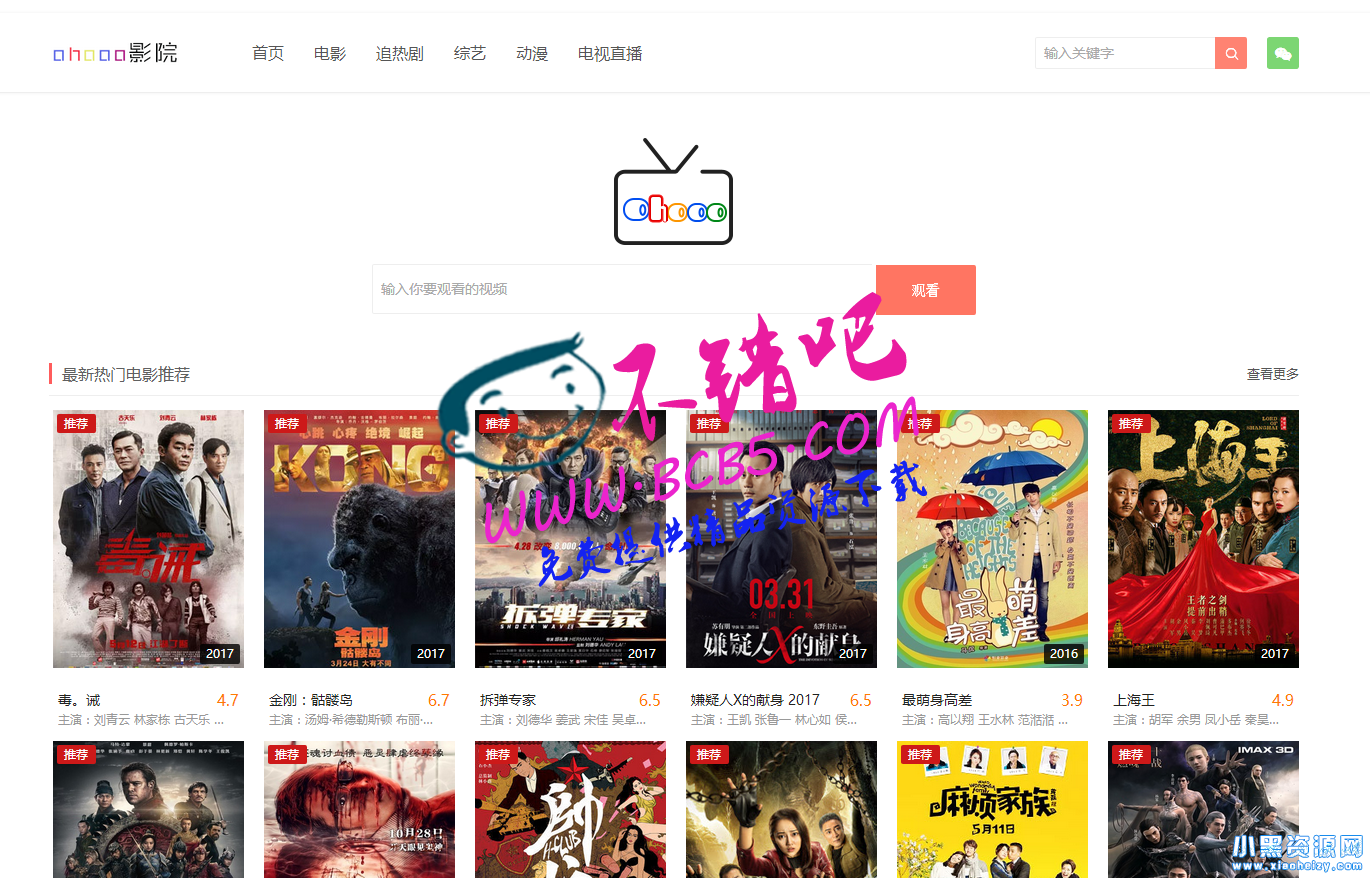Screen dimensions: 1370x878
Task: Open 查看更多 for hot movies
Action: click(1272, 374)
